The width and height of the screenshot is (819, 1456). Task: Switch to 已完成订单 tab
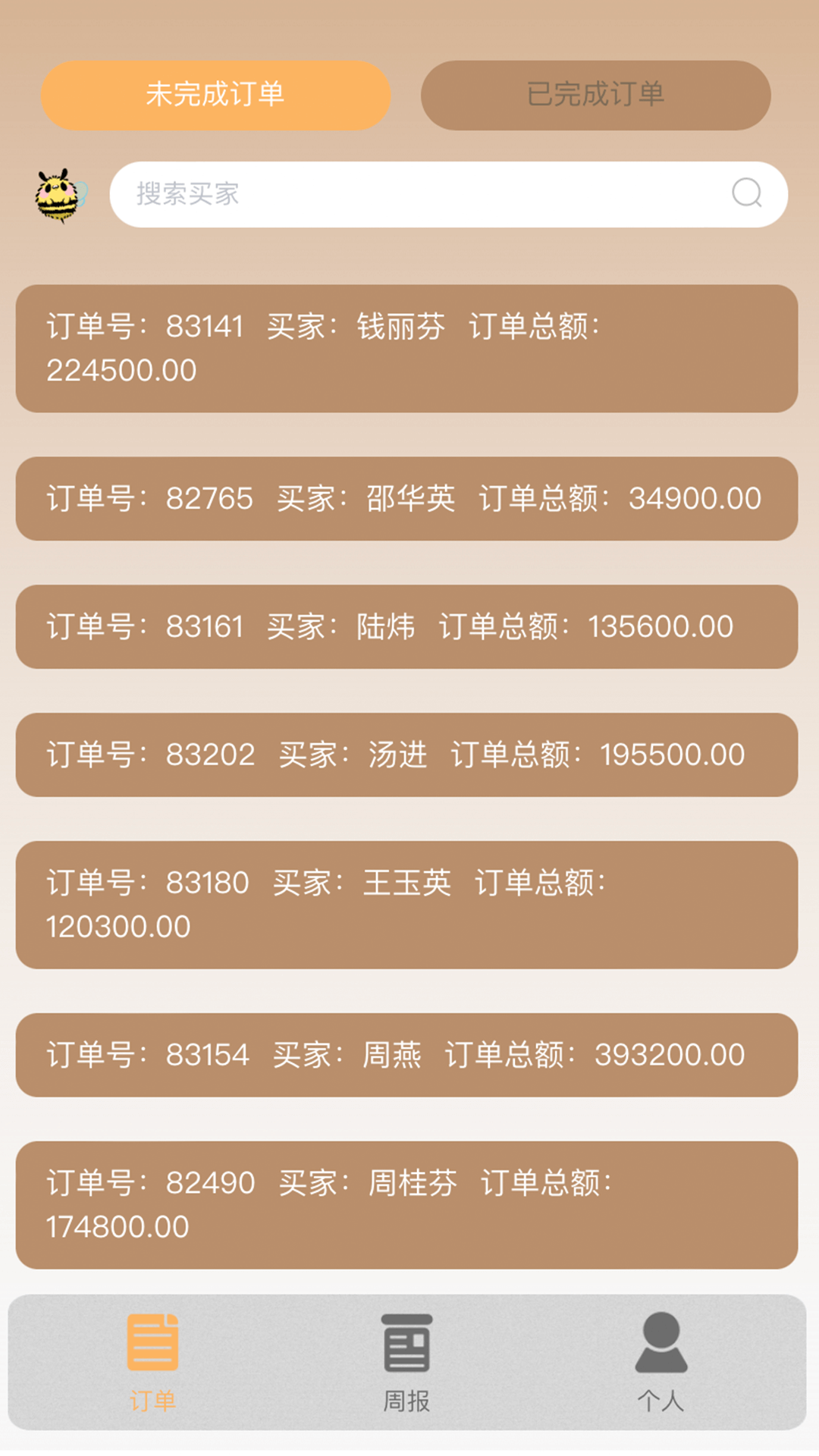click(596, 96)
